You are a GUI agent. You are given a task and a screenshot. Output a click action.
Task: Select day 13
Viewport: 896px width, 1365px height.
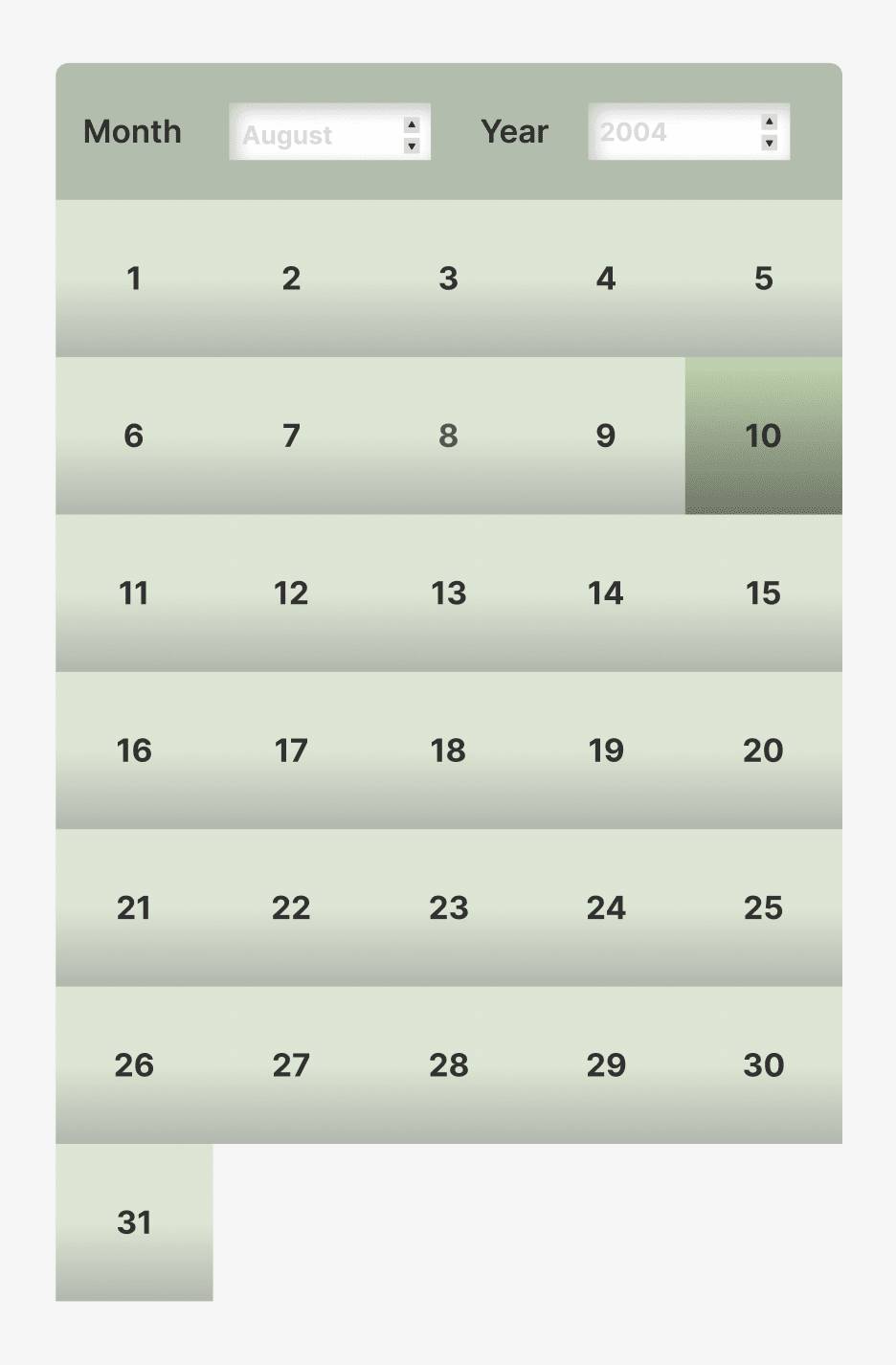(448, 593)
